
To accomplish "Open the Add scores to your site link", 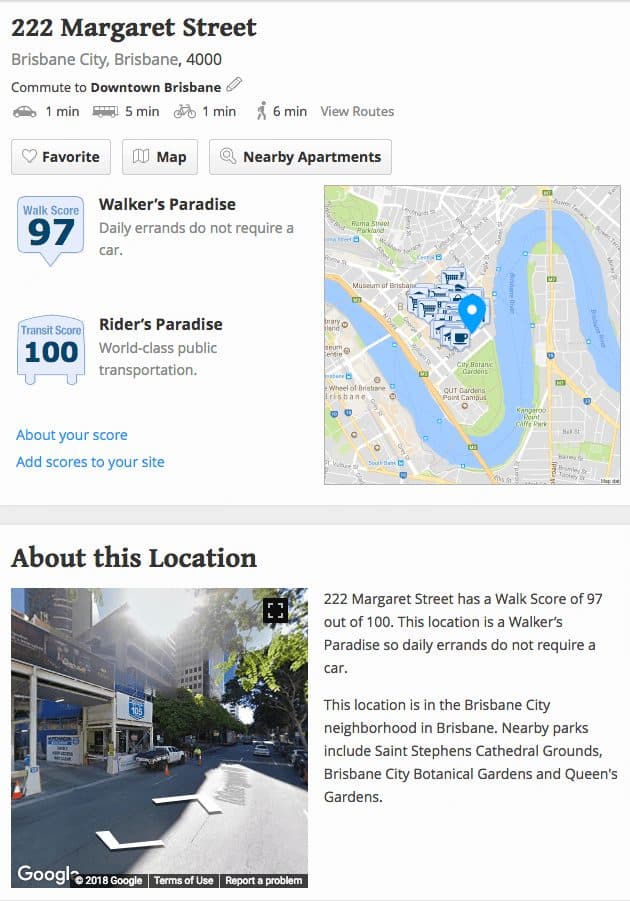I will (90, 462).
